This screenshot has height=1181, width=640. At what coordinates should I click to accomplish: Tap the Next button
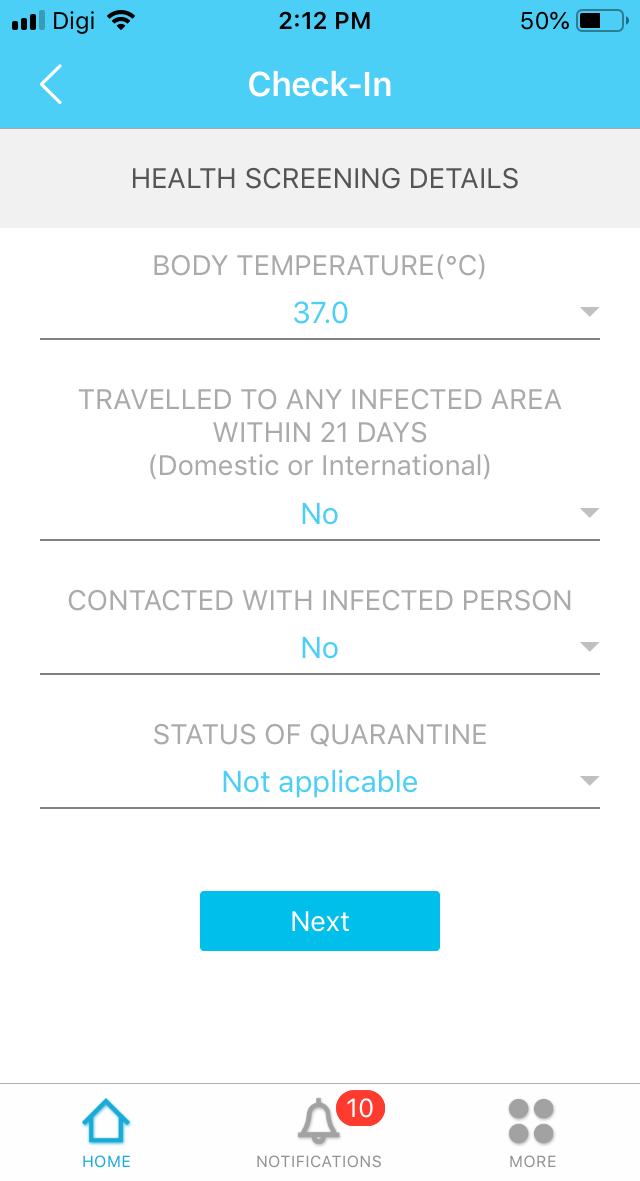(x=320, y=921)
